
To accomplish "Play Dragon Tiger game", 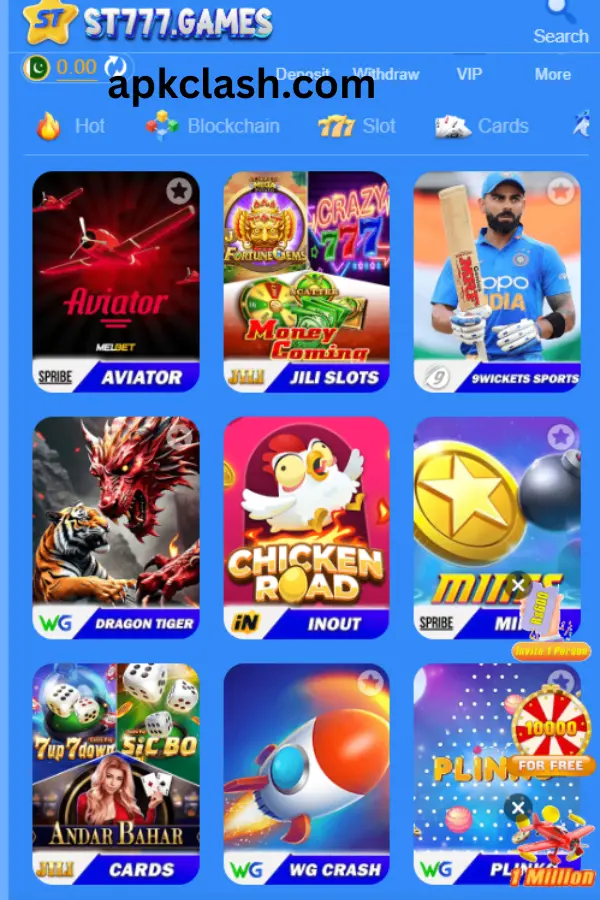I will (116, 527).
